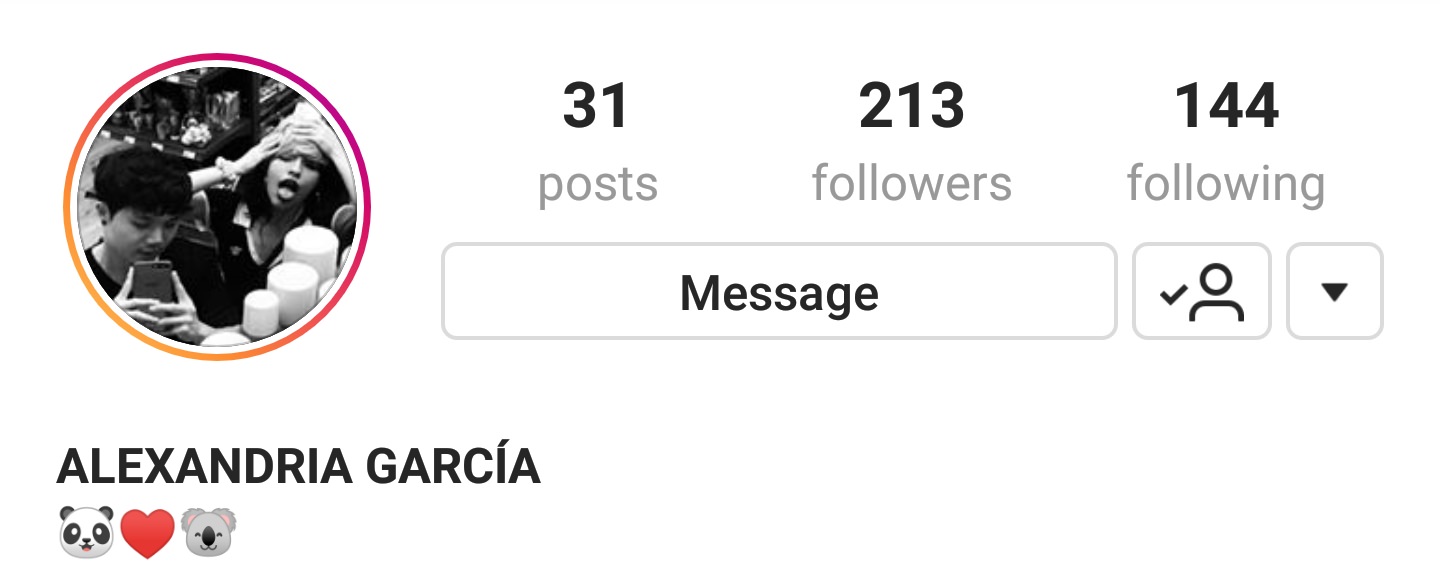Open the 144 following list
Viewport: 1440px width, 581px height.
(x=1226, y=144)
